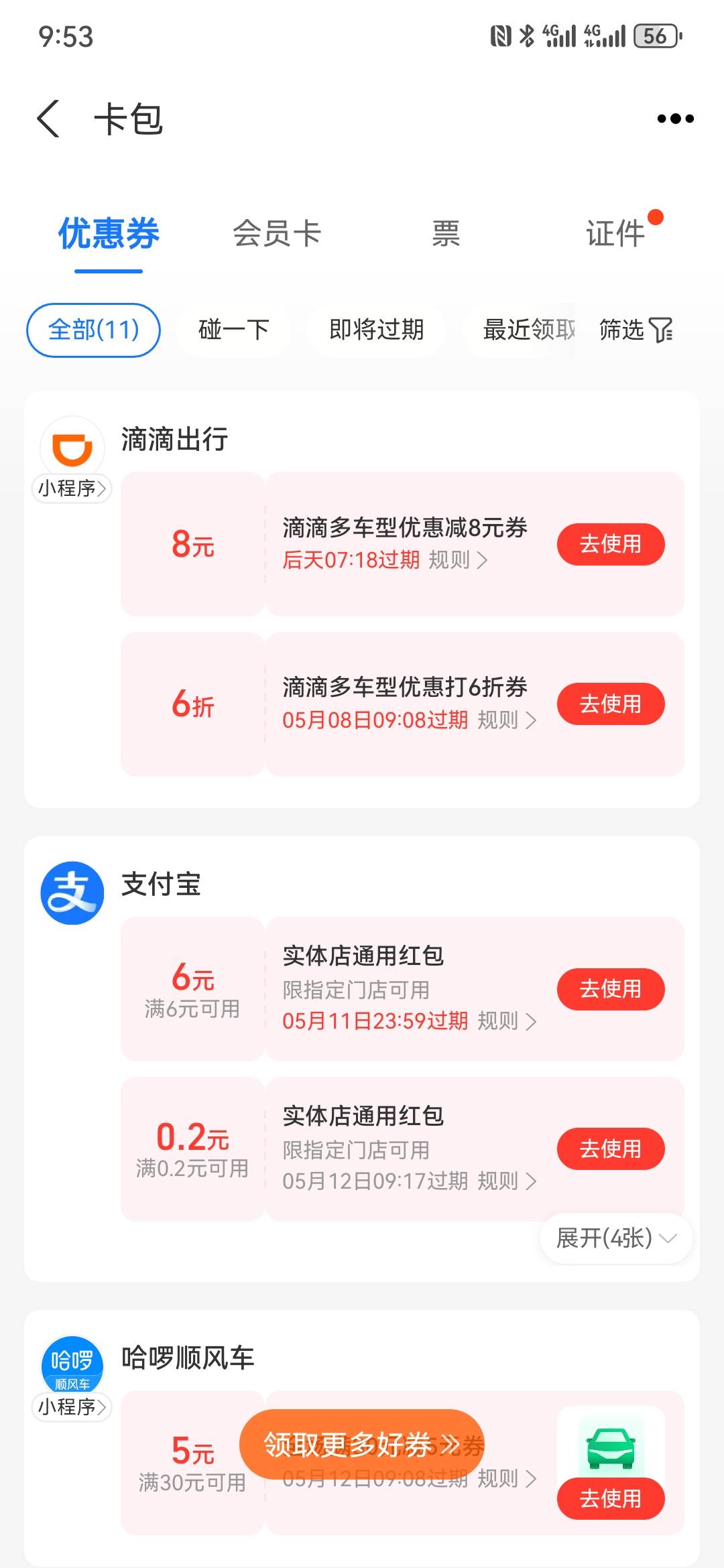This screenshot has width=724, height=1568.
Task: Use the 支付宝 0.2元 red packet
Action: pyautogui.click(x=611, y=1149)
